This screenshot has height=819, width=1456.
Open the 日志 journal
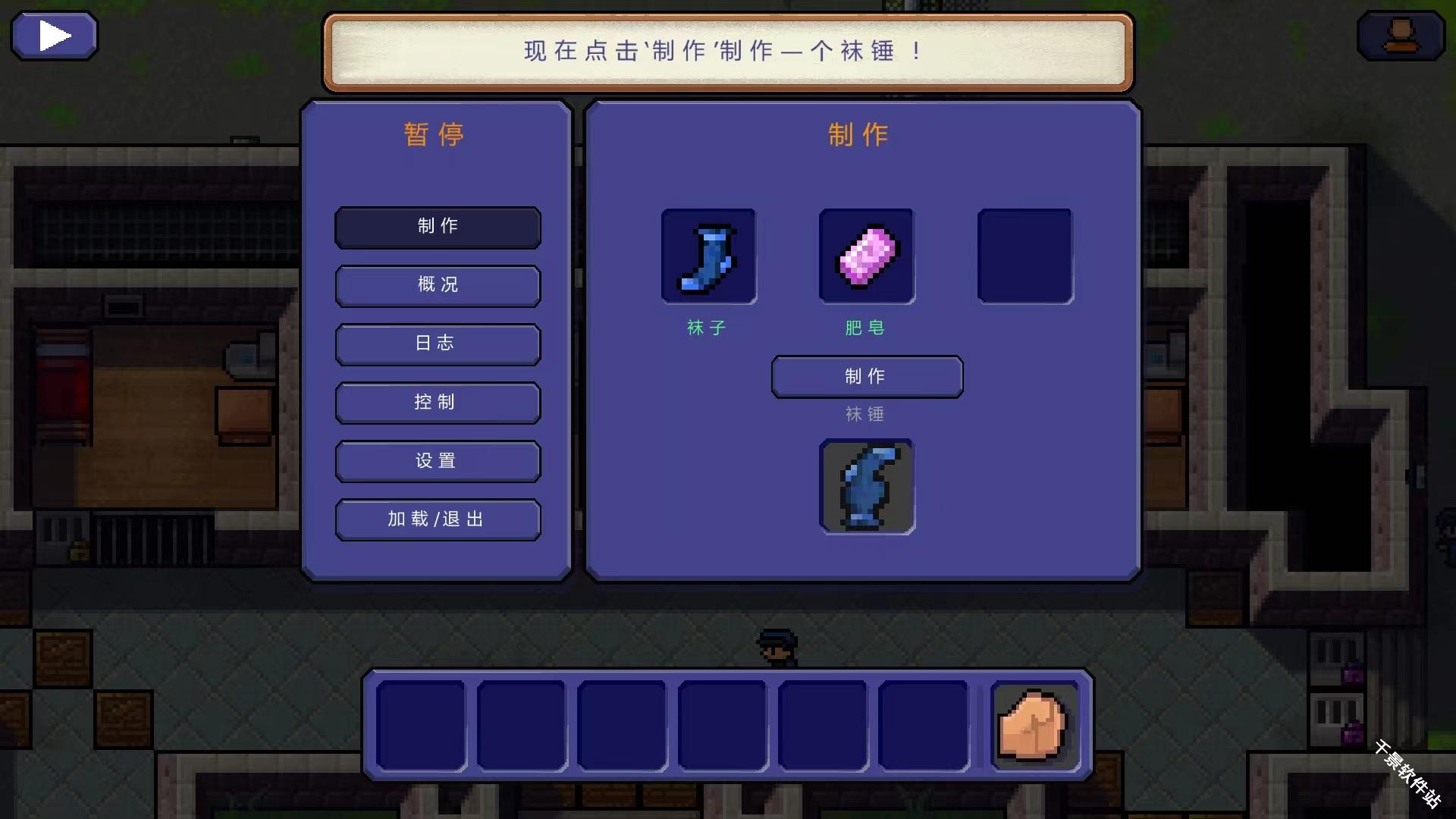[438, 344]
